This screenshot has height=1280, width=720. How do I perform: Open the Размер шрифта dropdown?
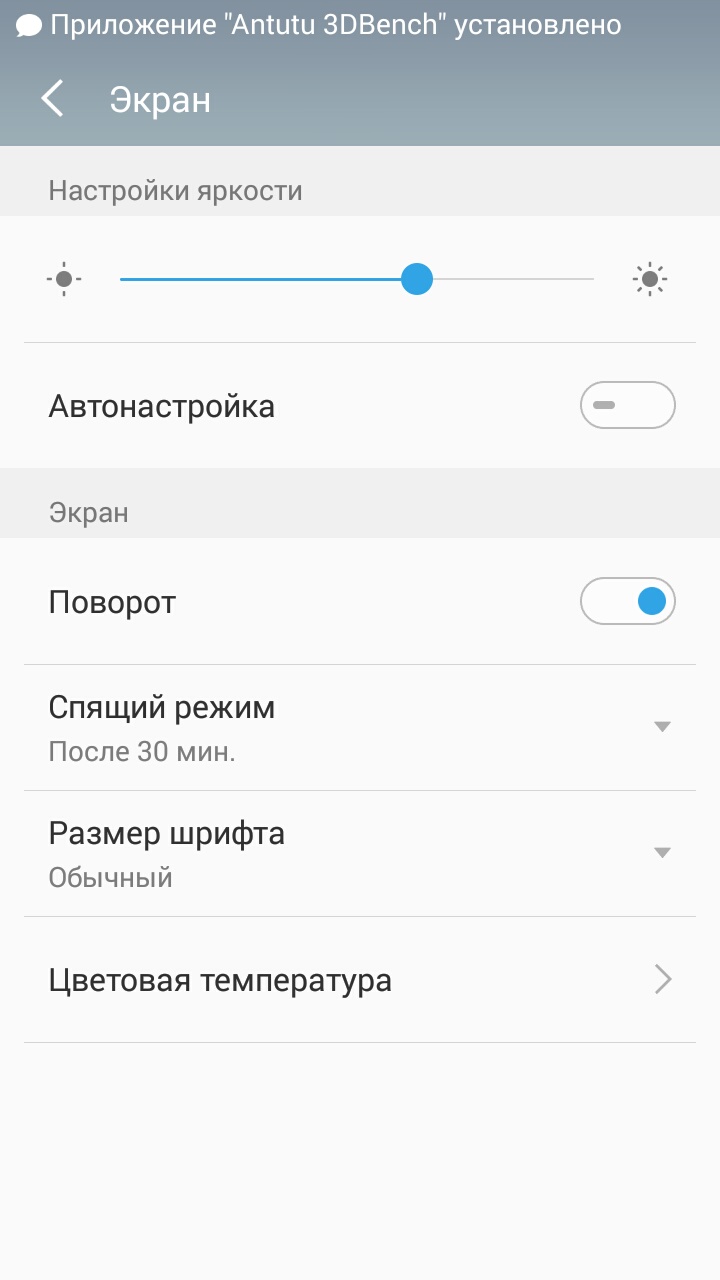coord(360,853)
